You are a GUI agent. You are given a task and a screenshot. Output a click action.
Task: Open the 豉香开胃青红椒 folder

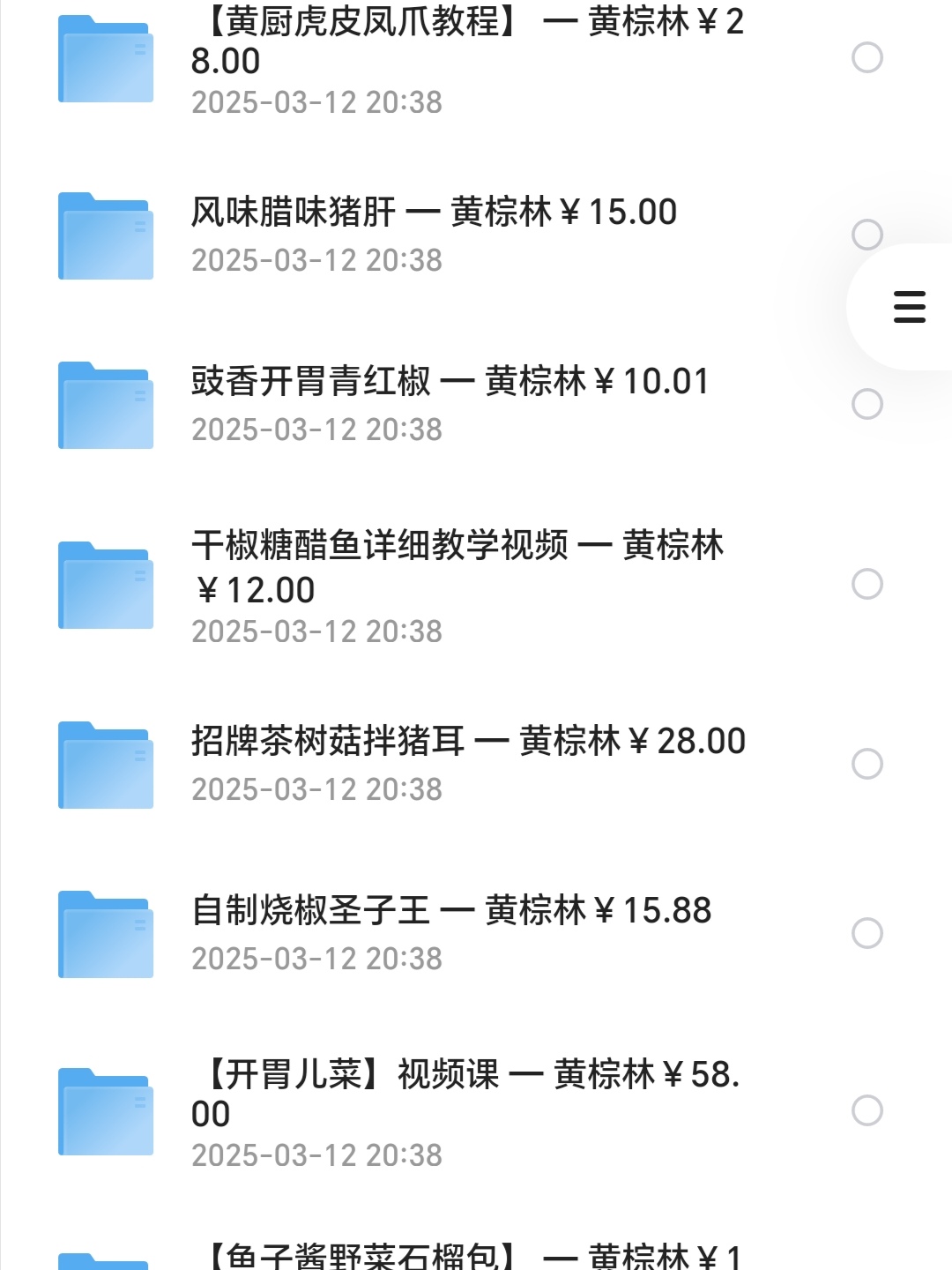[x=450, y=382]
